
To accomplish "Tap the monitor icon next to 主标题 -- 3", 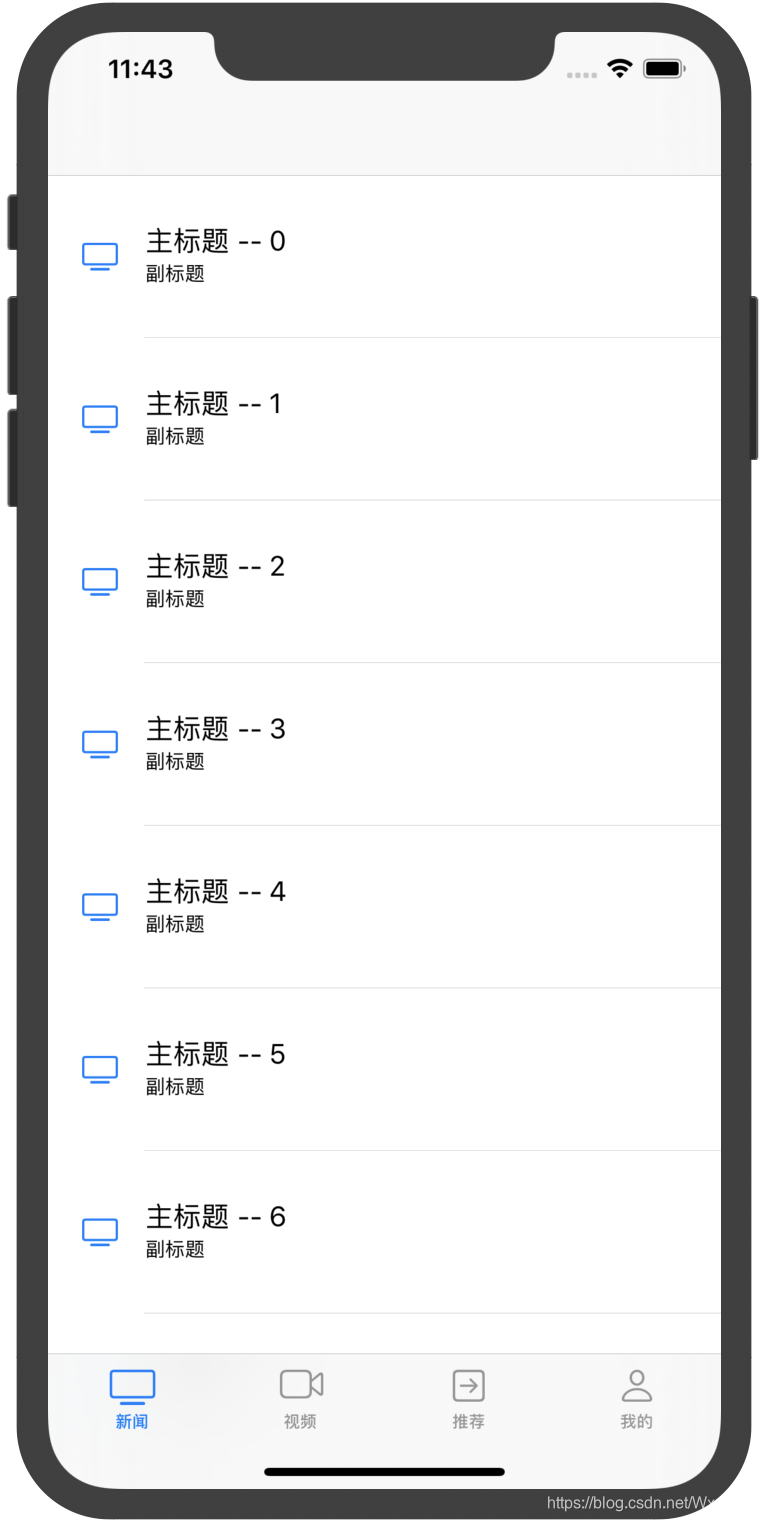I will pos(100,743).
